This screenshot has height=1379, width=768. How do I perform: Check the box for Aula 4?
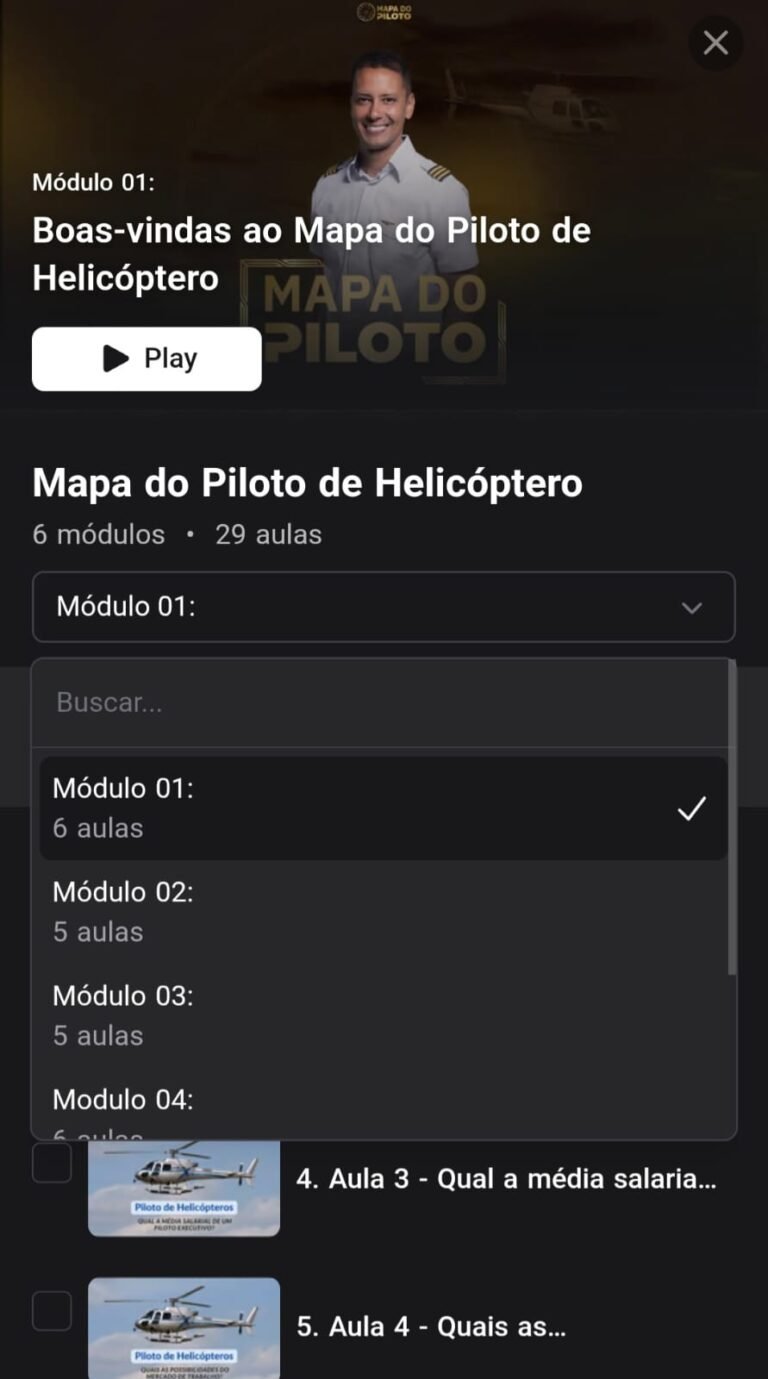[x=52, y=1311]
